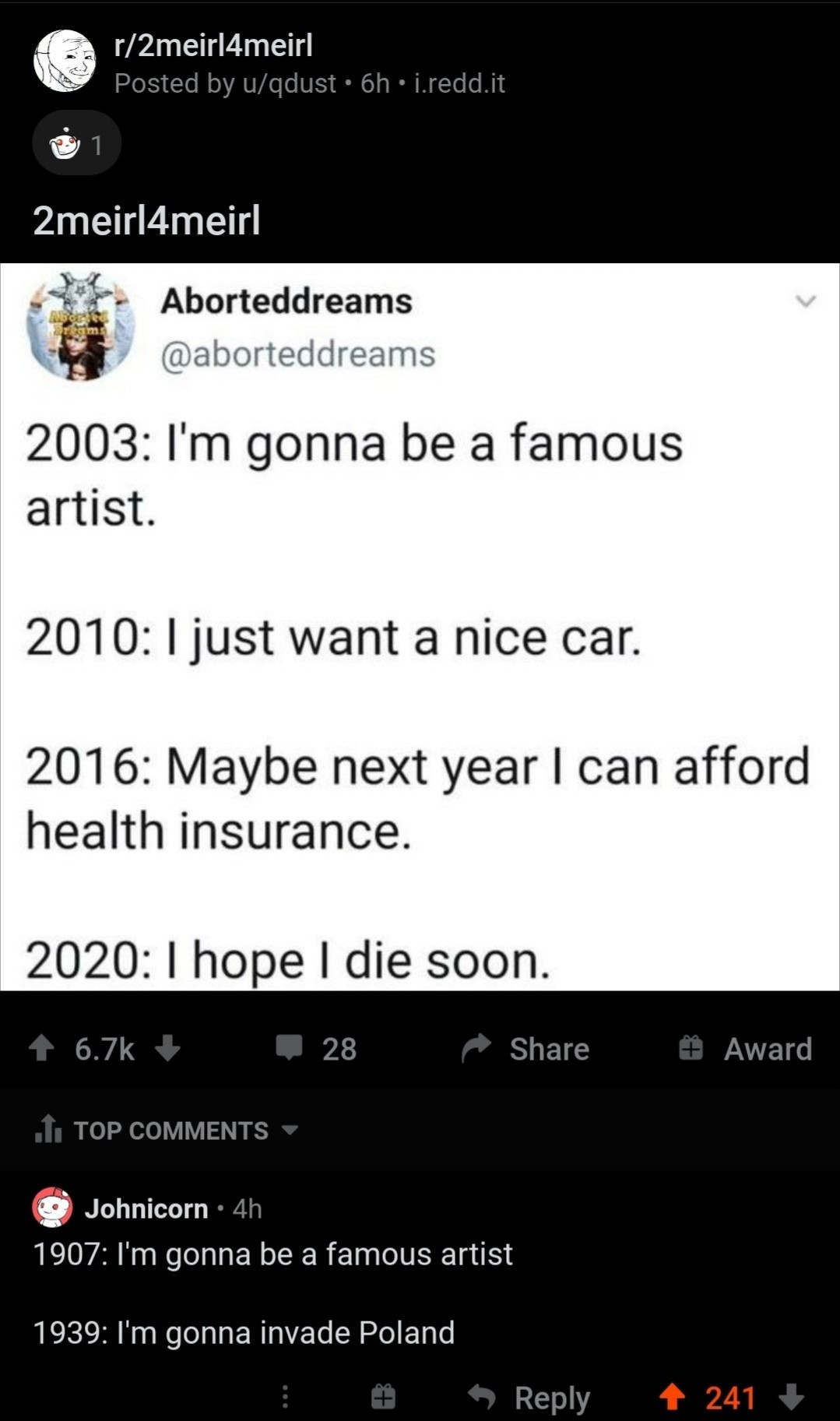Image resolution: width=840 pixels, height=1421 pixels.
Task: Downvote the 2meirl4meirl post
Action: point(167,1048)
